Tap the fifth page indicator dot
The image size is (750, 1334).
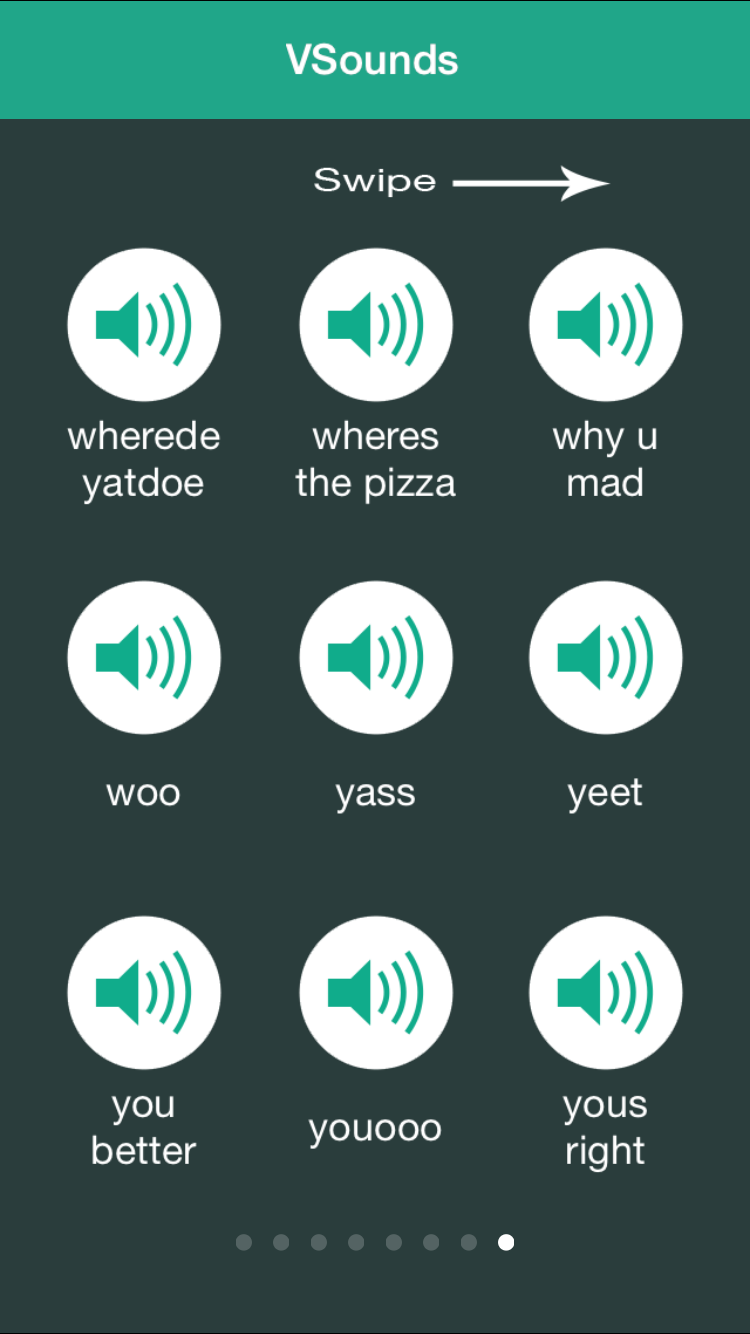click(394, 1242)
